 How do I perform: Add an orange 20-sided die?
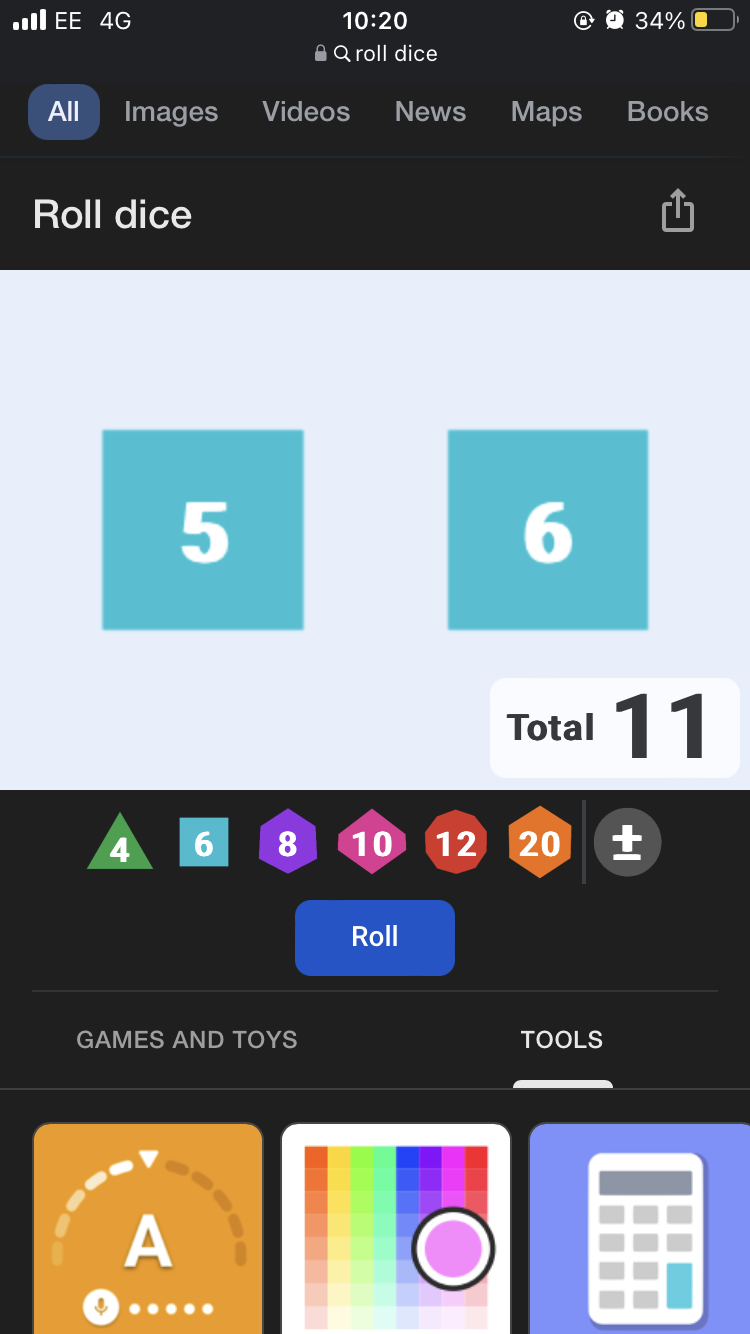[x=540, y=842]
